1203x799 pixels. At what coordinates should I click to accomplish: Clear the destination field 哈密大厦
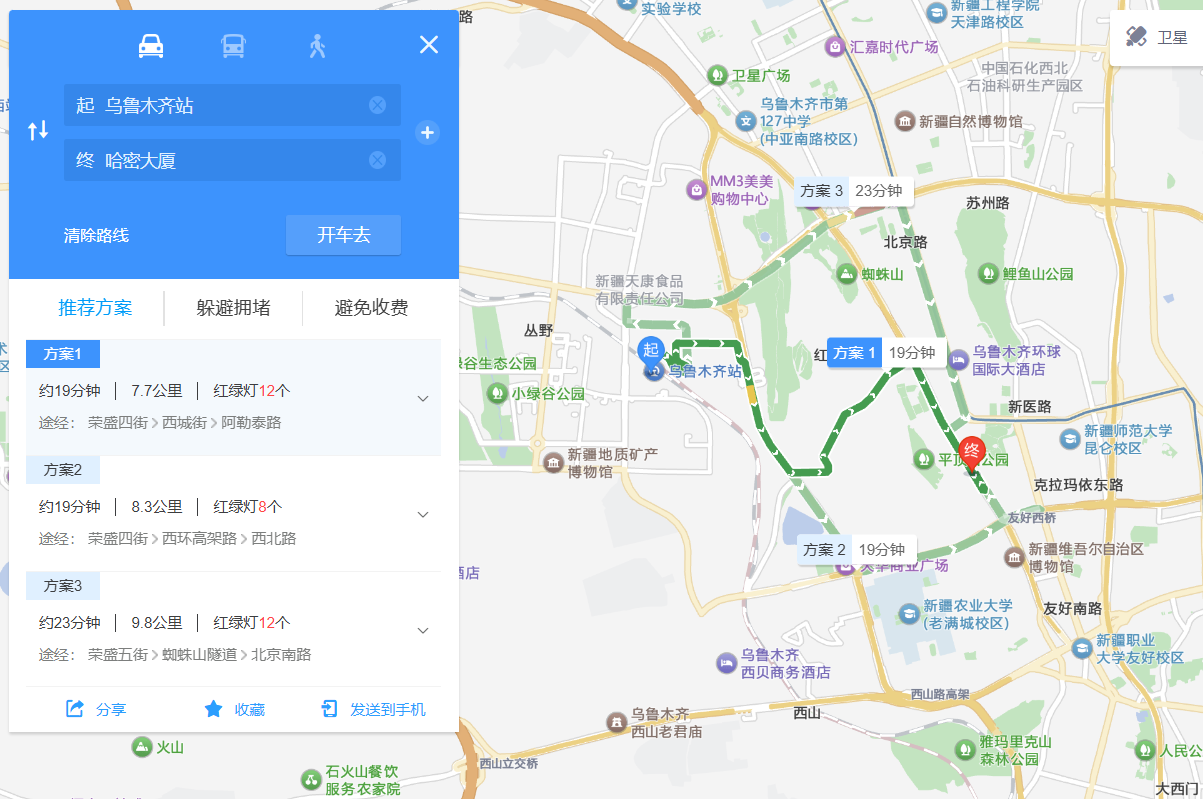pos(377,160)
